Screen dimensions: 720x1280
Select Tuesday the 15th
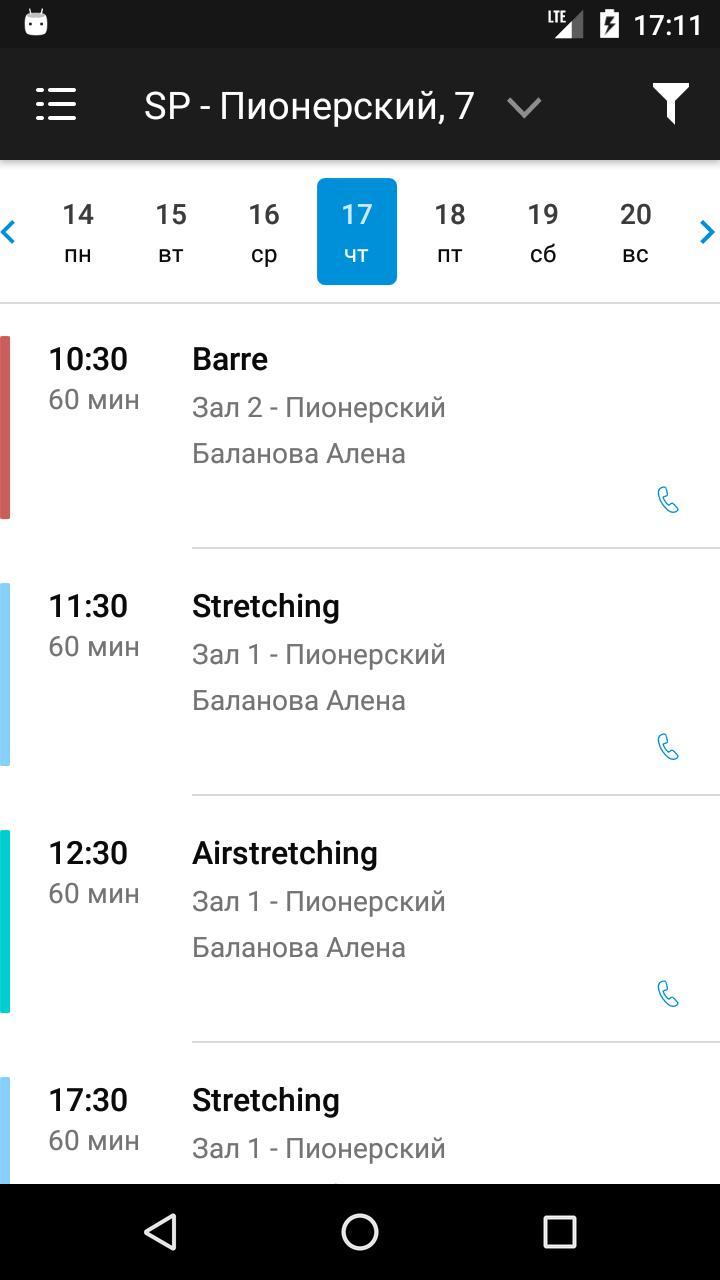coord(171,232)
